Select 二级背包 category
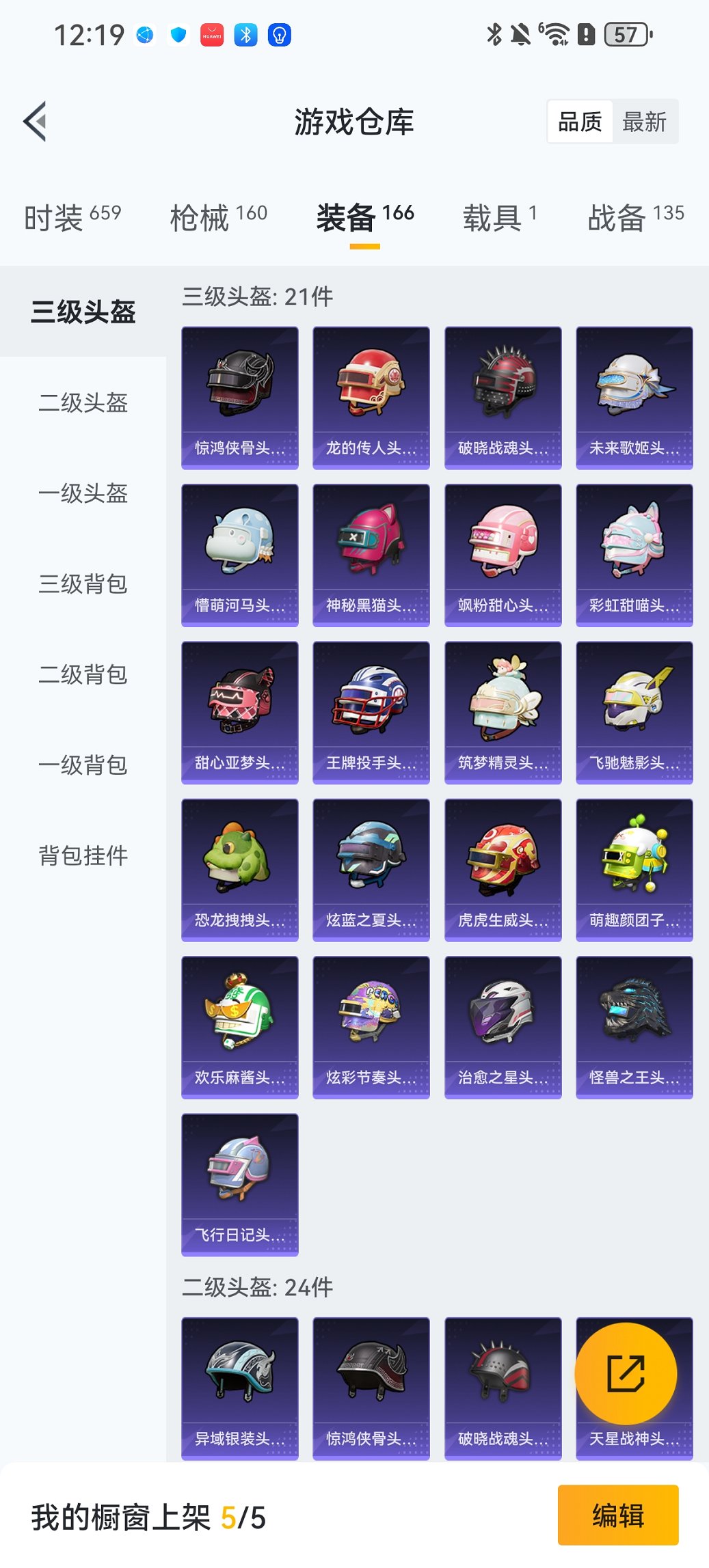This screenshot has width=709, height=1568. [x=83, y=674]
